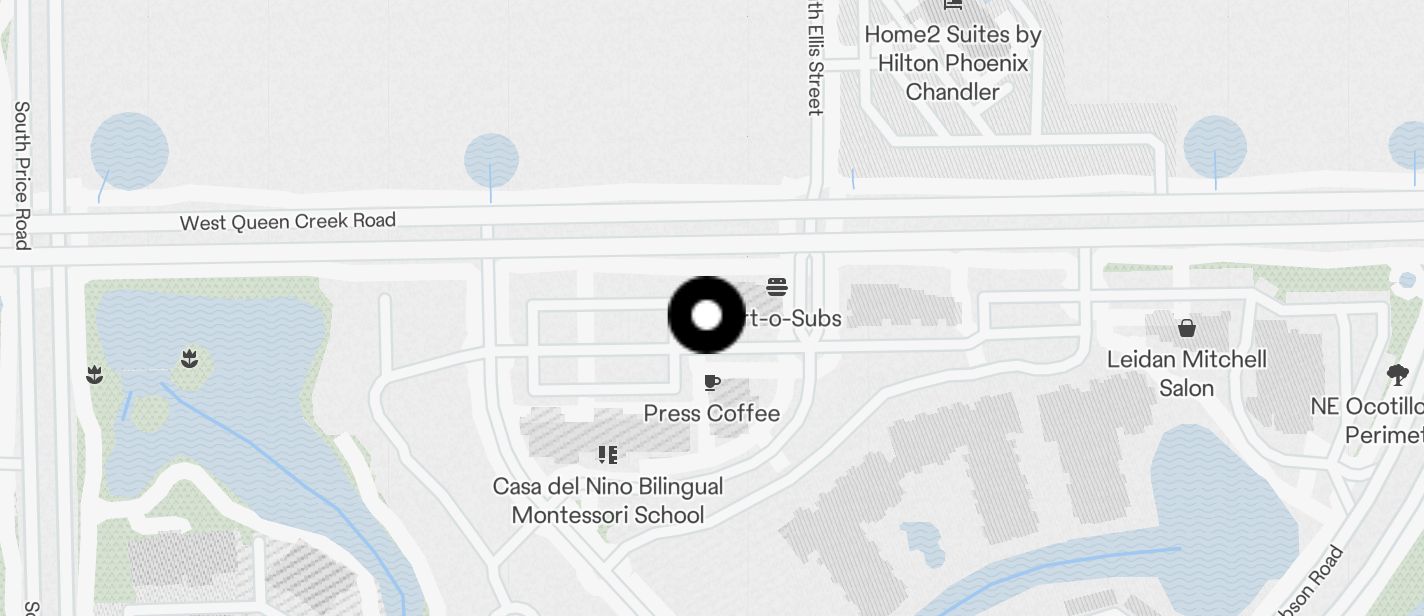
Task: Select Leidan Mitchell Salon marker
Action: (1186, 329)
